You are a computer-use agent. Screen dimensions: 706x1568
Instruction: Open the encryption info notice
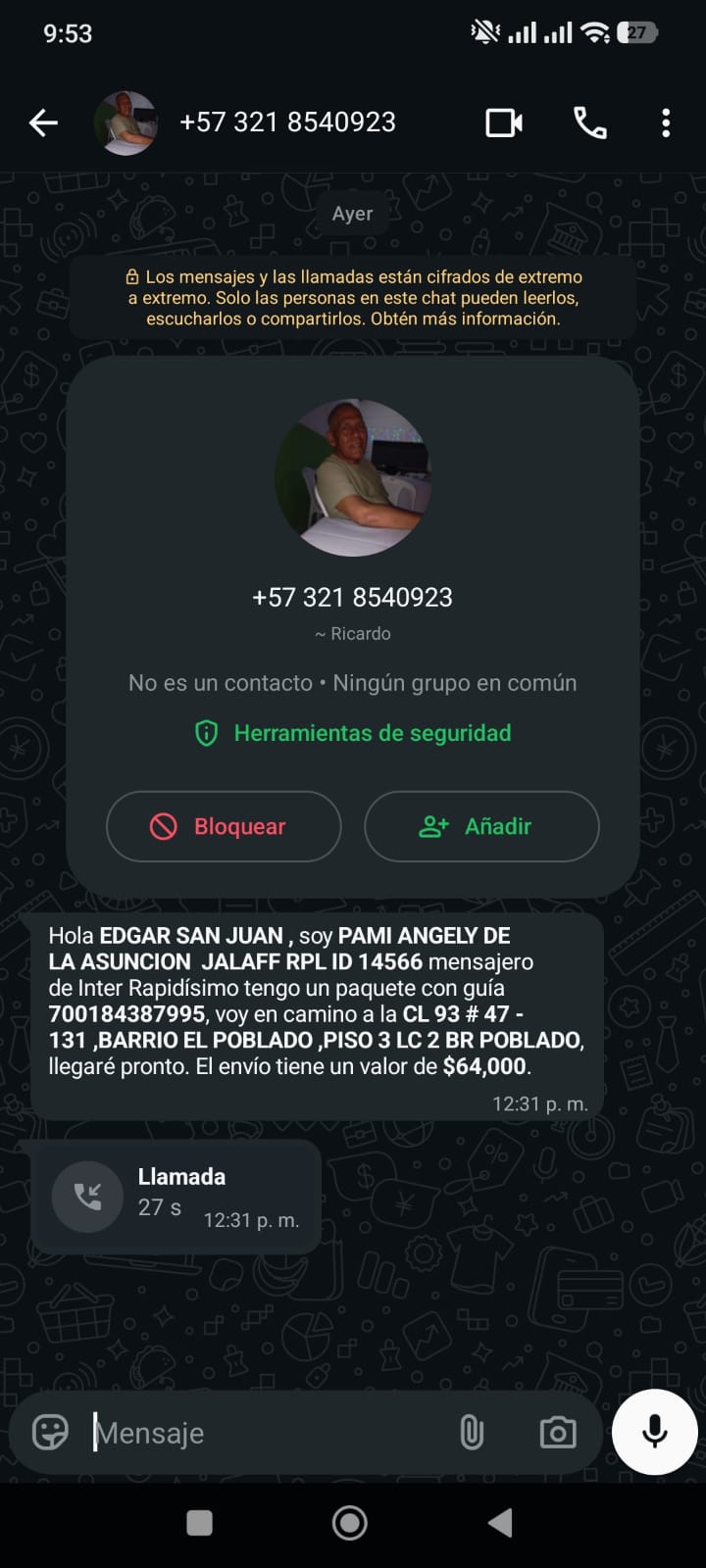coord(353,298)
